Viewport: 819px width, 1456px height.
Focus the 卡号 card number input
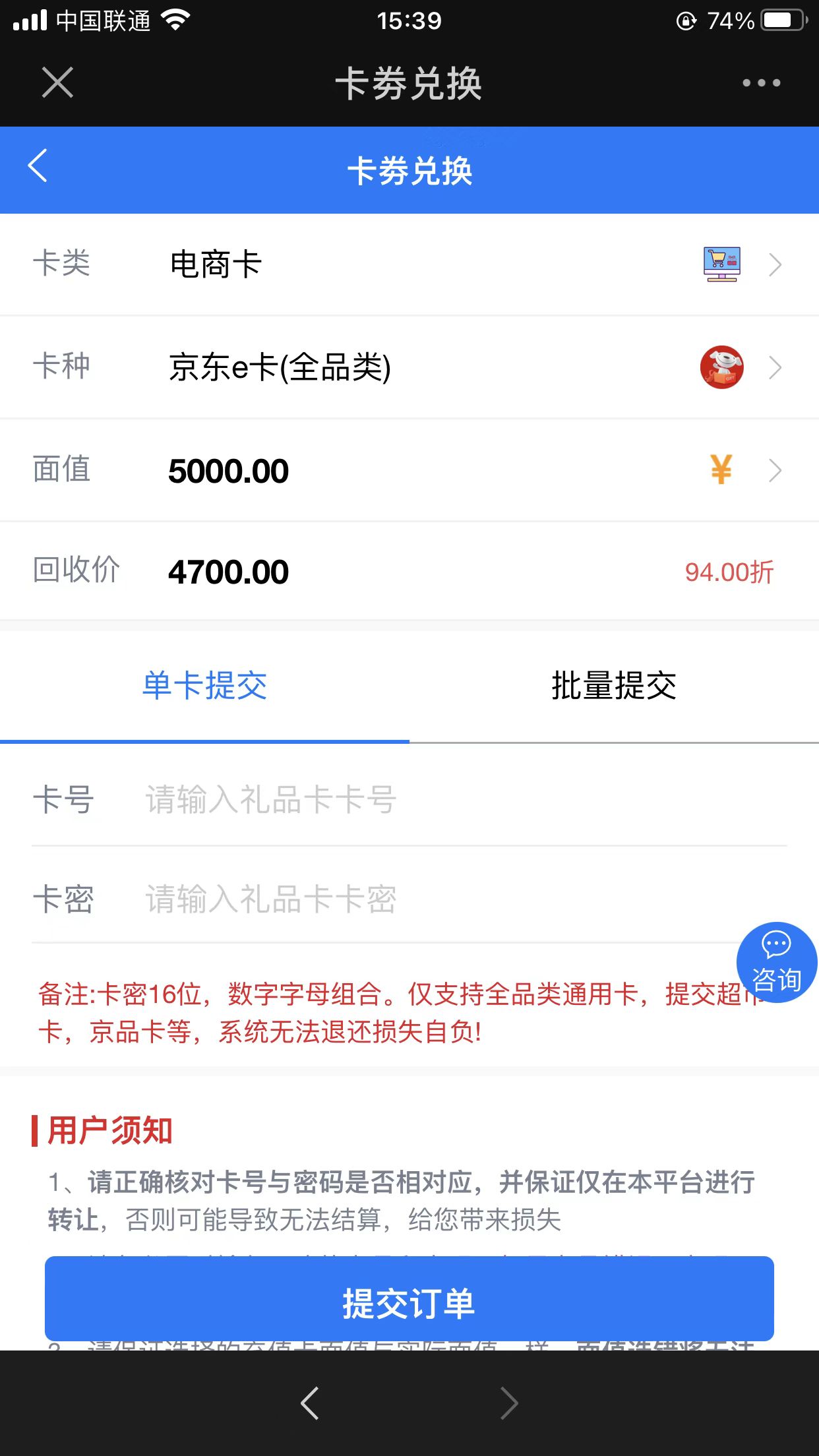pos(330,800)
